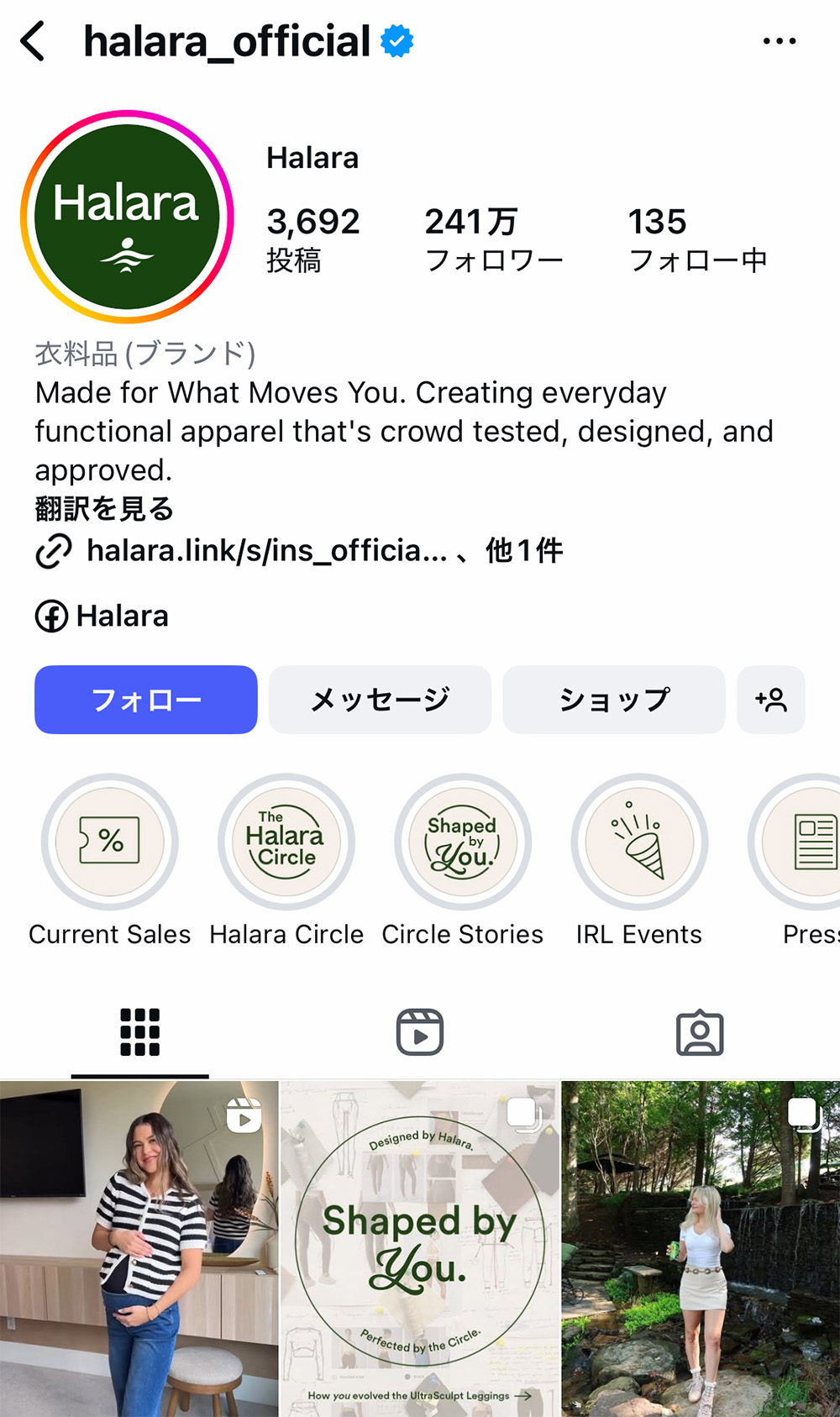Open the Halara Circle highlight
Screen dimensions: 840x1417
[x=286, y=842]
